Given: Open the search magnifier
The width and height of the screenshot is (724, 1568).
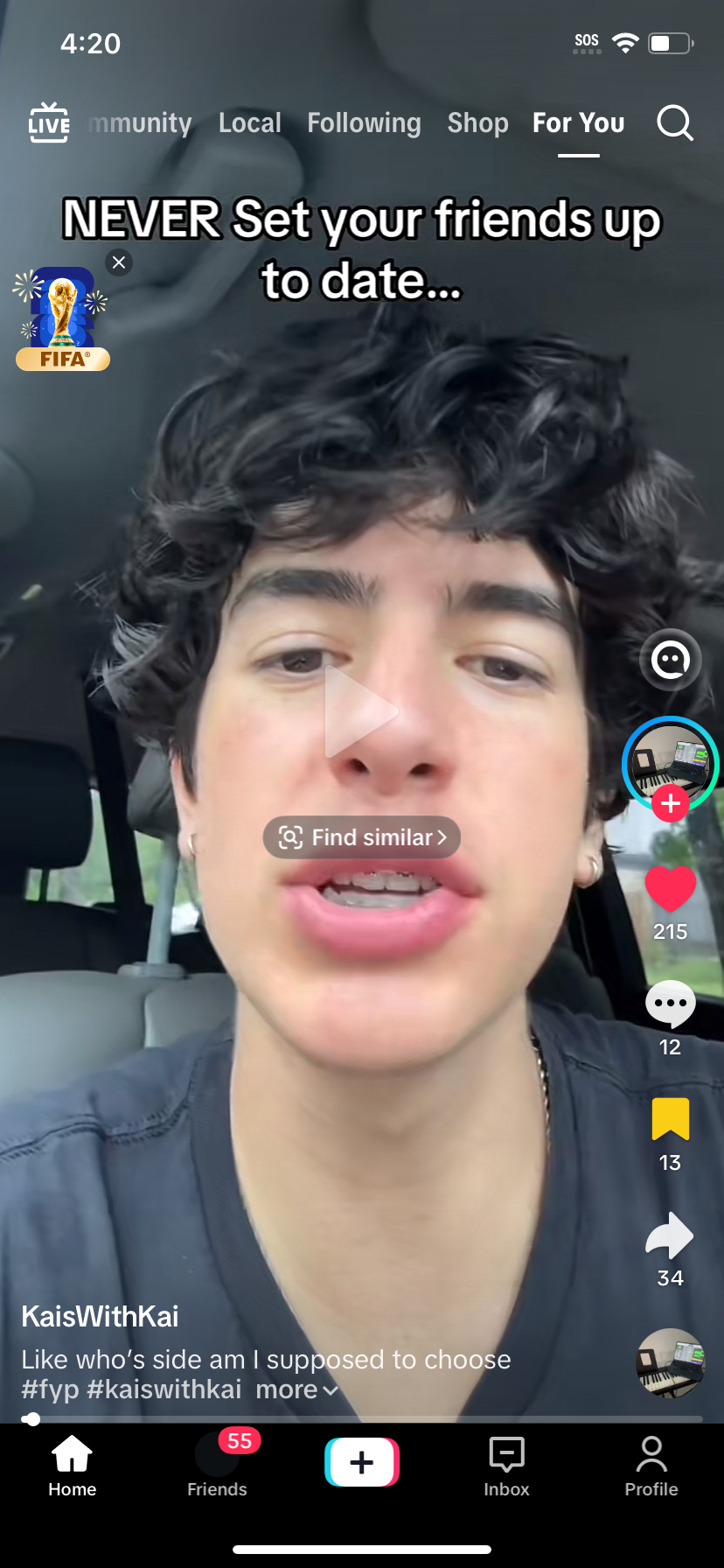Looking at the screenshot, I should (675, 123).
